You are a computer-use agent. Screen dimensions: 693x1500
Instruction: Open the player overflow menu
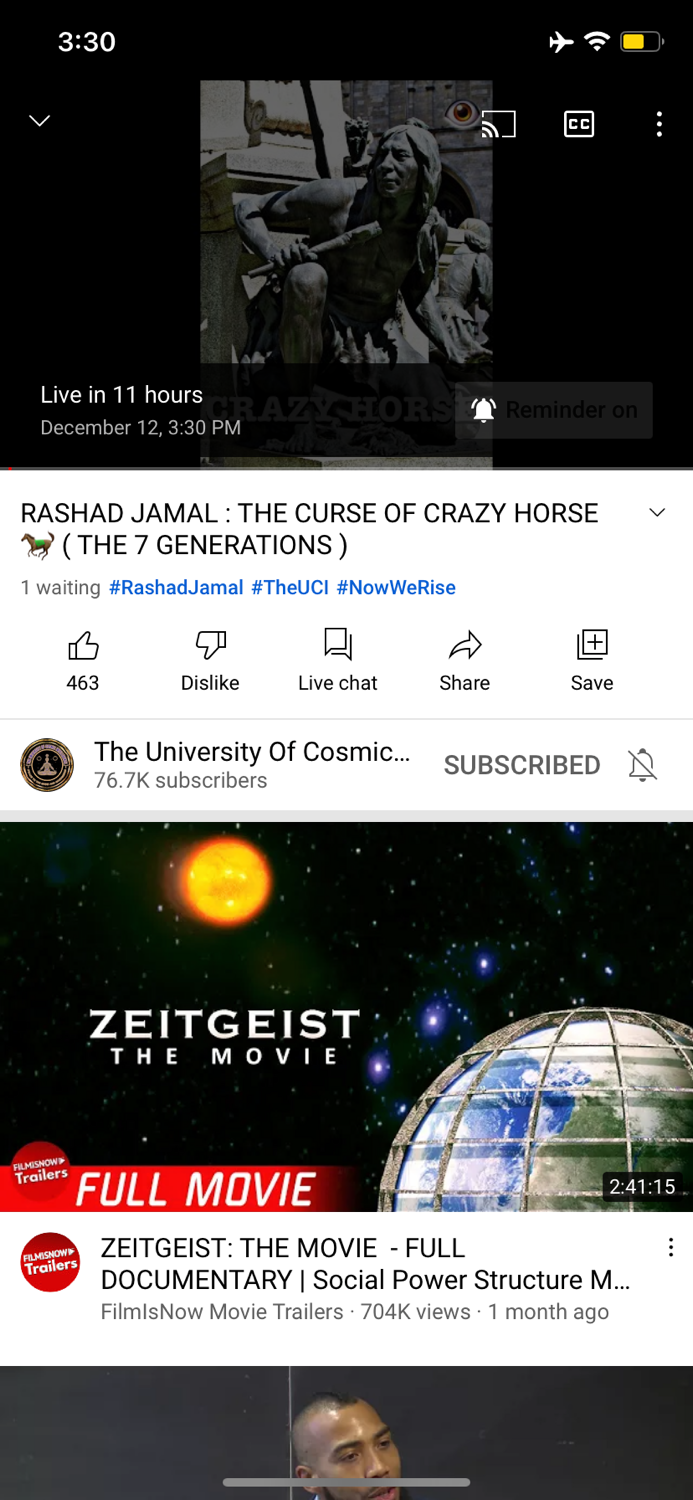click(659, 123)
